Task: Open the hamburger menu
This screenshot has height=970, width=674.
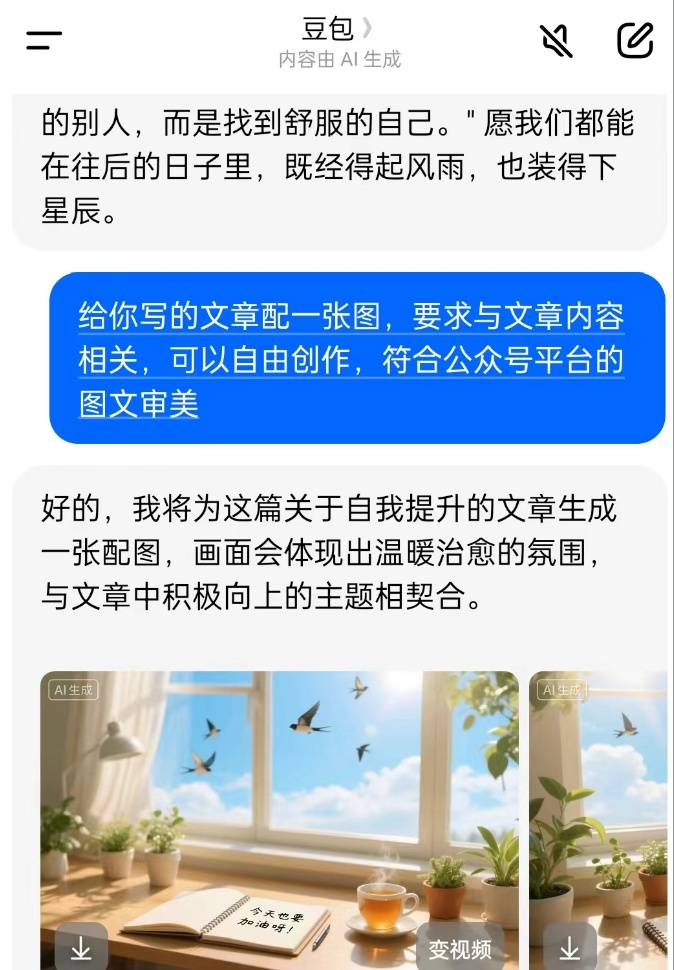Action: [44, 41]
